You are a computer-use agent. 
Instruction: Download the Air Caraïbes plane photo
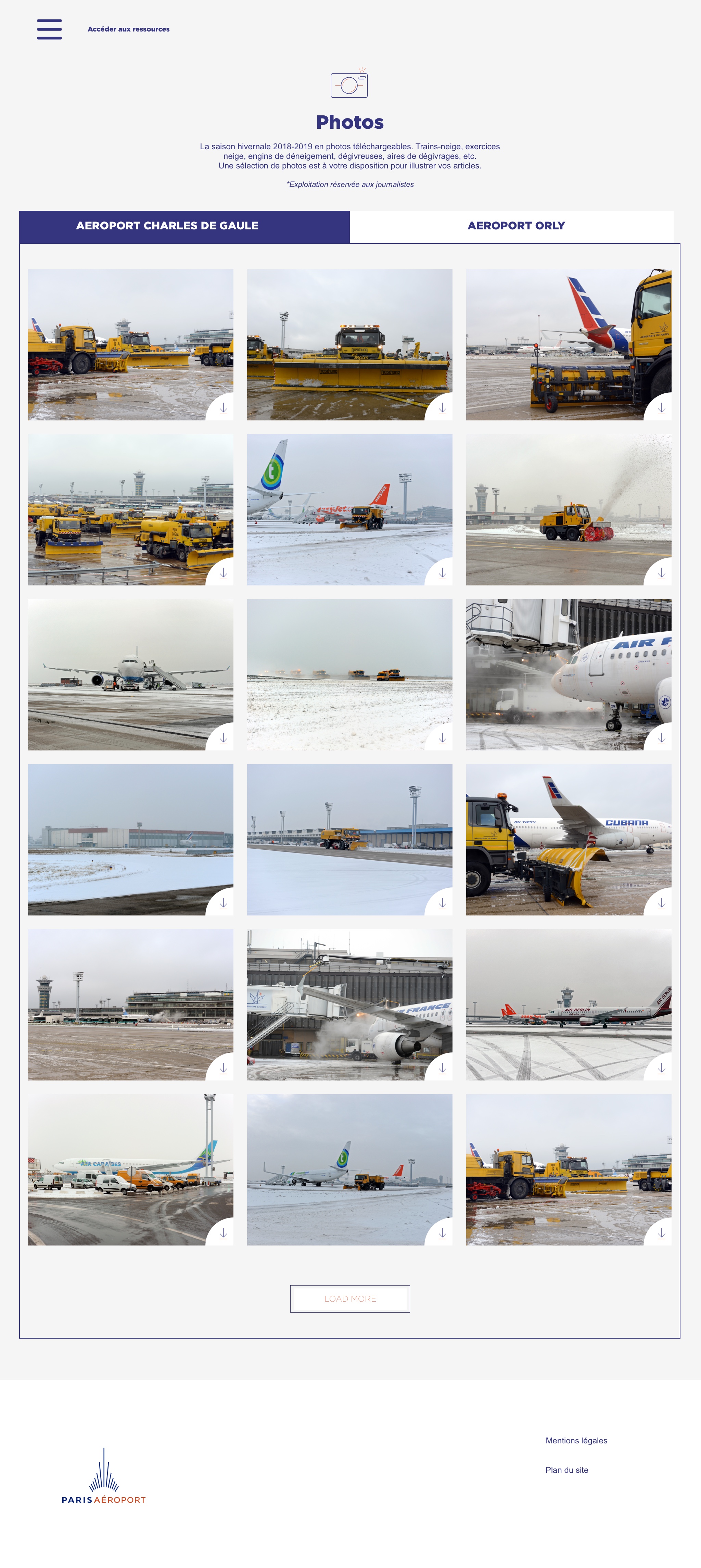tap(223, 1233)
